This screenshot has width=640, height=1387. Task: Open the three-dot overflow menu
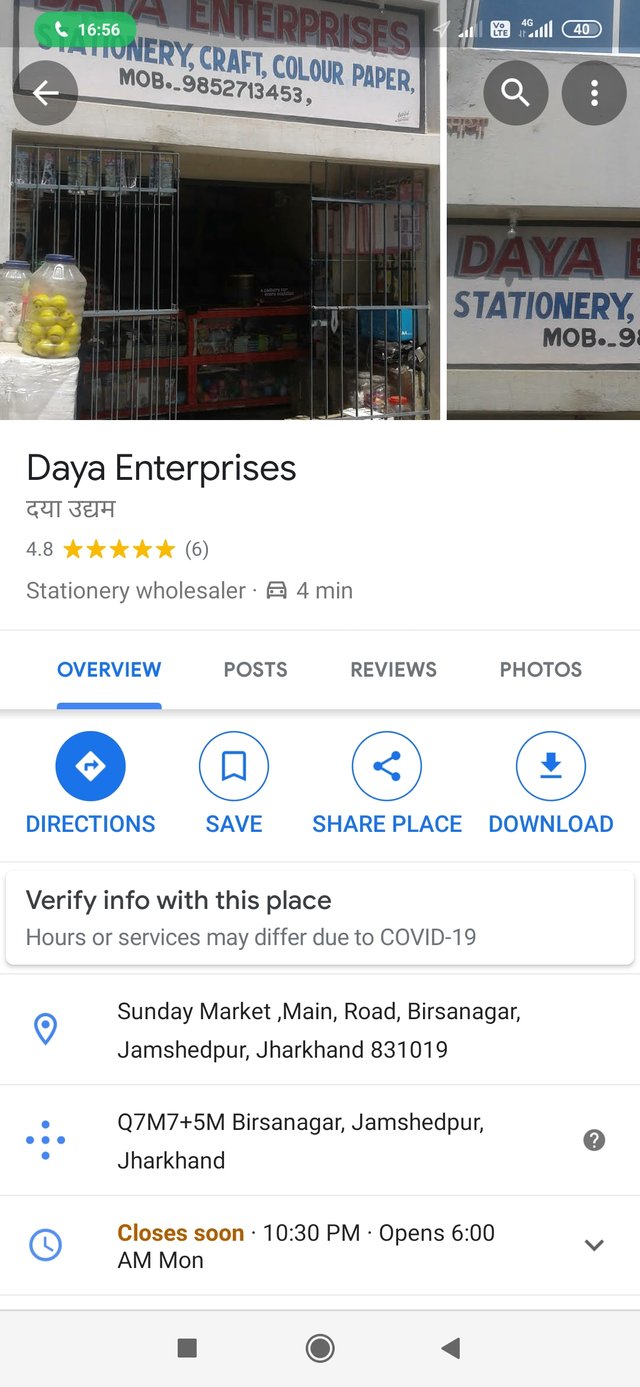pyautogui.click(x=594, y=93)
